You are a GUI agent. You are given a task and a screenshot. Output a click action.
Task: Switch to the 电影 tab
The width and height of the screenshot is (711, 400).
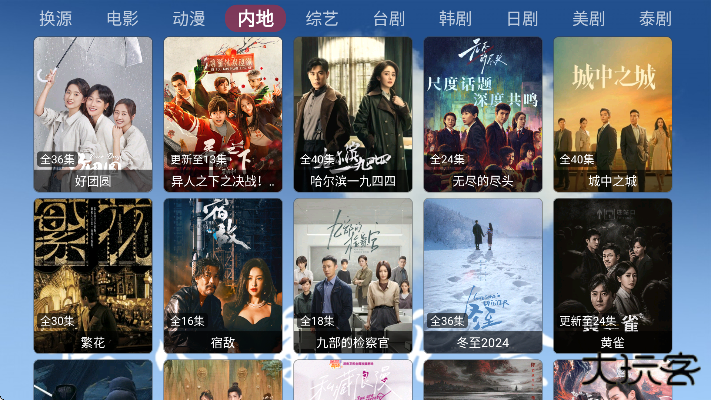click(122, 18)
